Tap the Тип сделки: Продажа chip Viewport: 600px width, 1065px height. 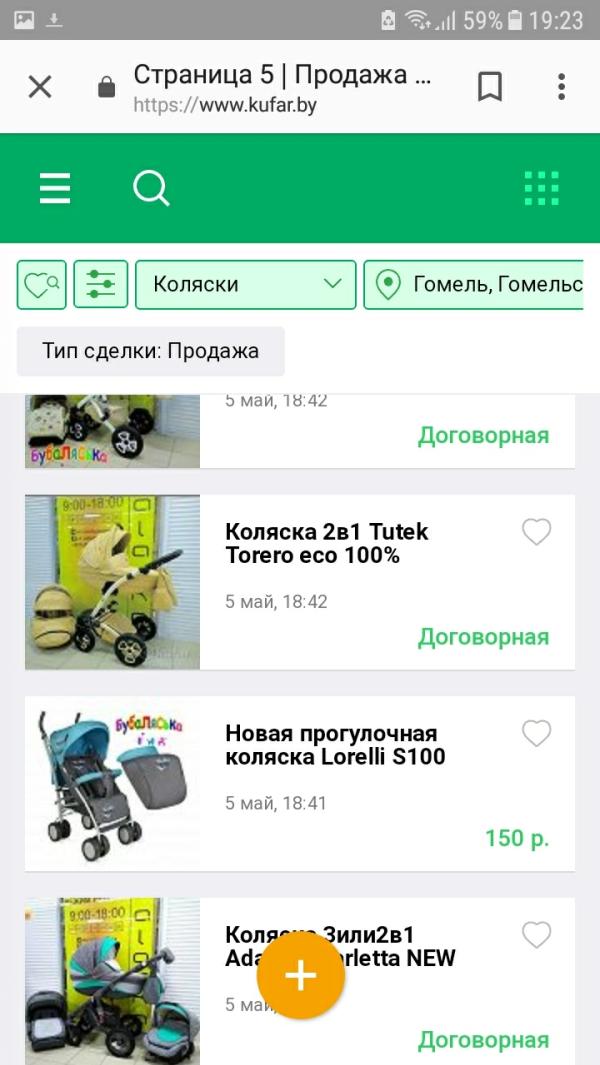coord(151,351)
